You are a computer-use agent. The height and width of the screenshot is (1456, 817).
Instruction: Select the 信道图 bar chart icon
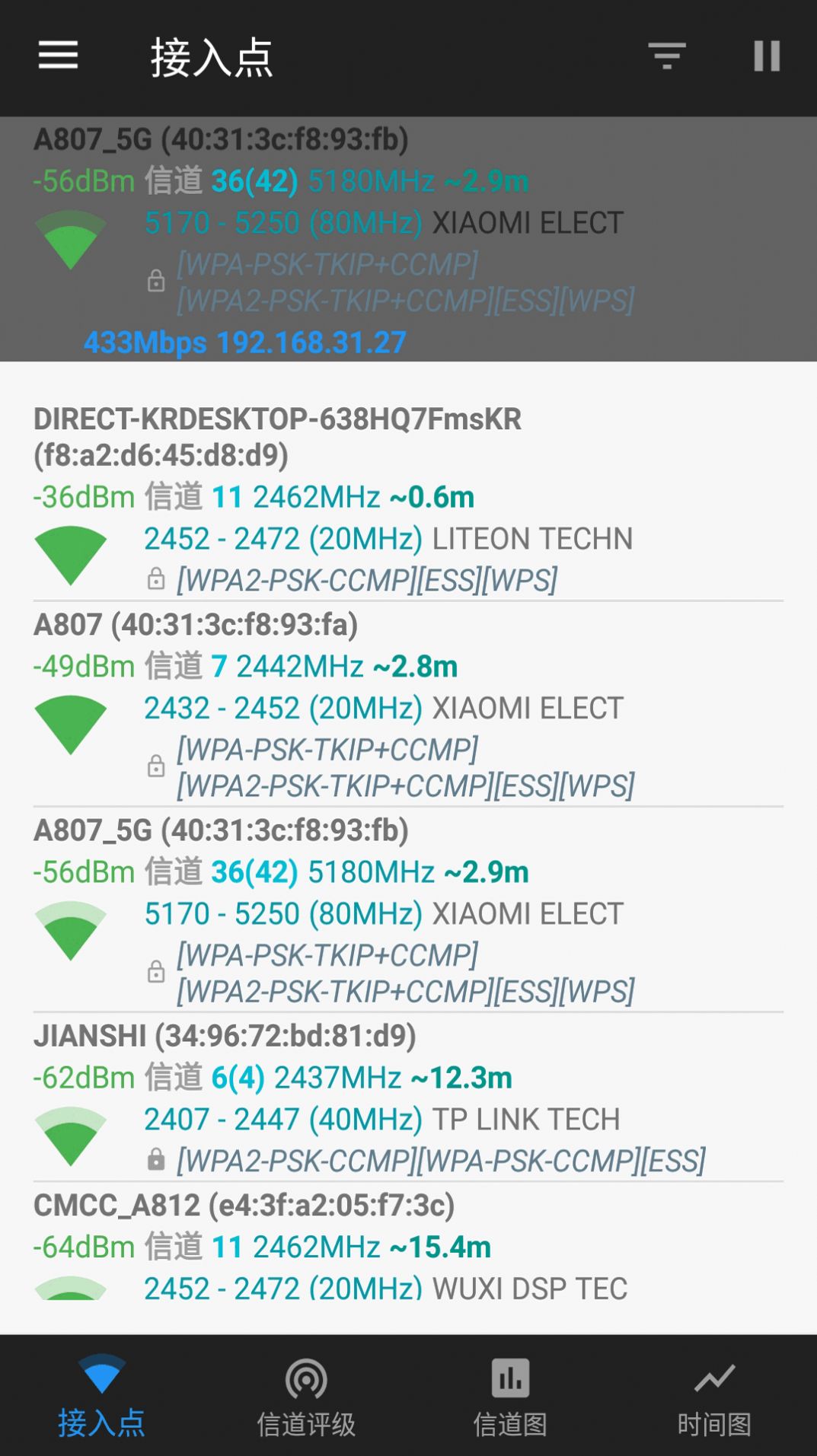coord(510,1394)
